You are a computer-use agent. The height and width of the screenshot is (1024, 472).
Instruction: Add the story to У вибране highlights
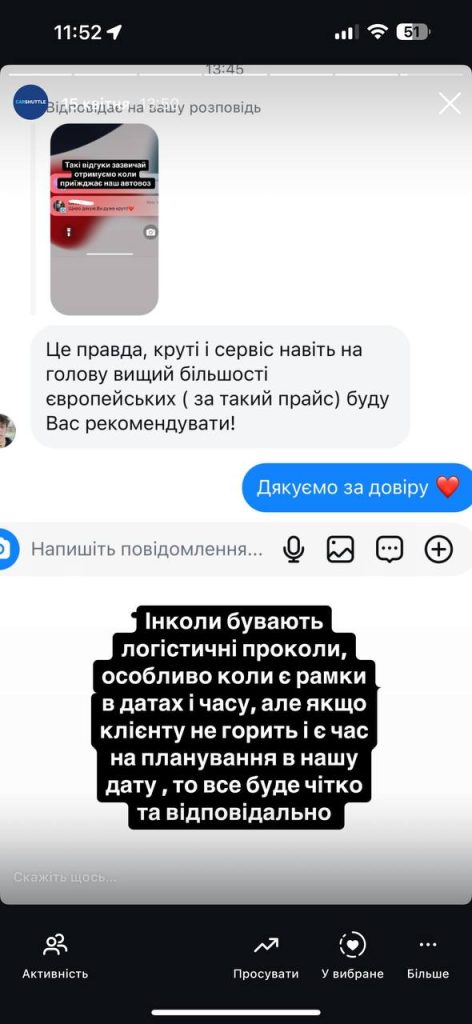353,957
